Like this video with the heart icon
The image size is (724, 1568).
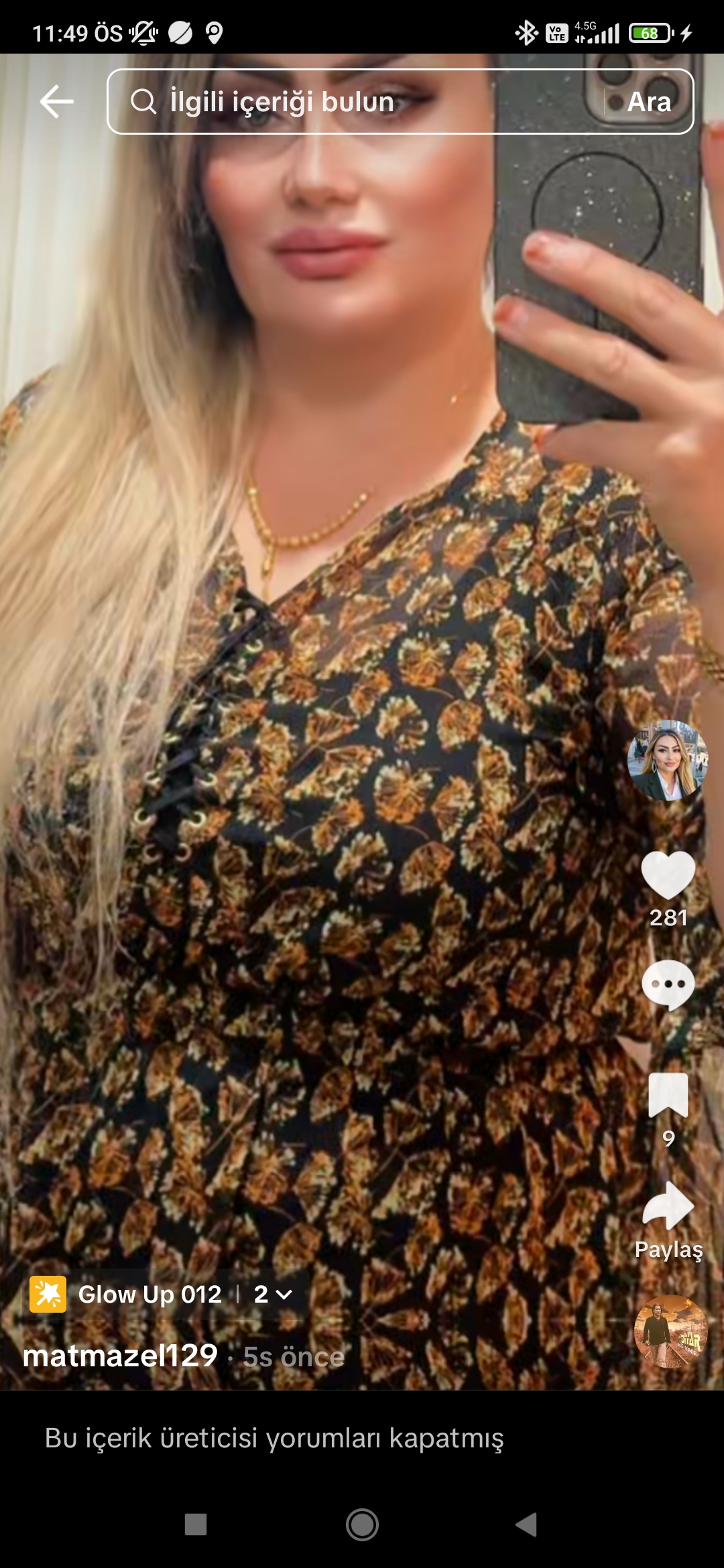pyautogui.click(x=668, y=875)
